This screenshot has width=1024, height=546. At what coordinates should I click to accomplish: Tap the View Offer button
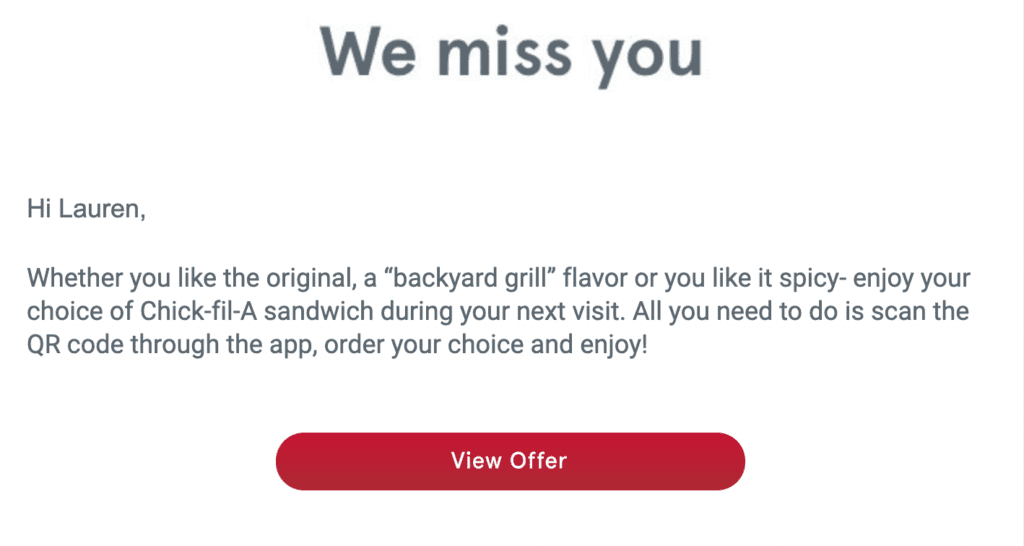[x=510, y=461]
